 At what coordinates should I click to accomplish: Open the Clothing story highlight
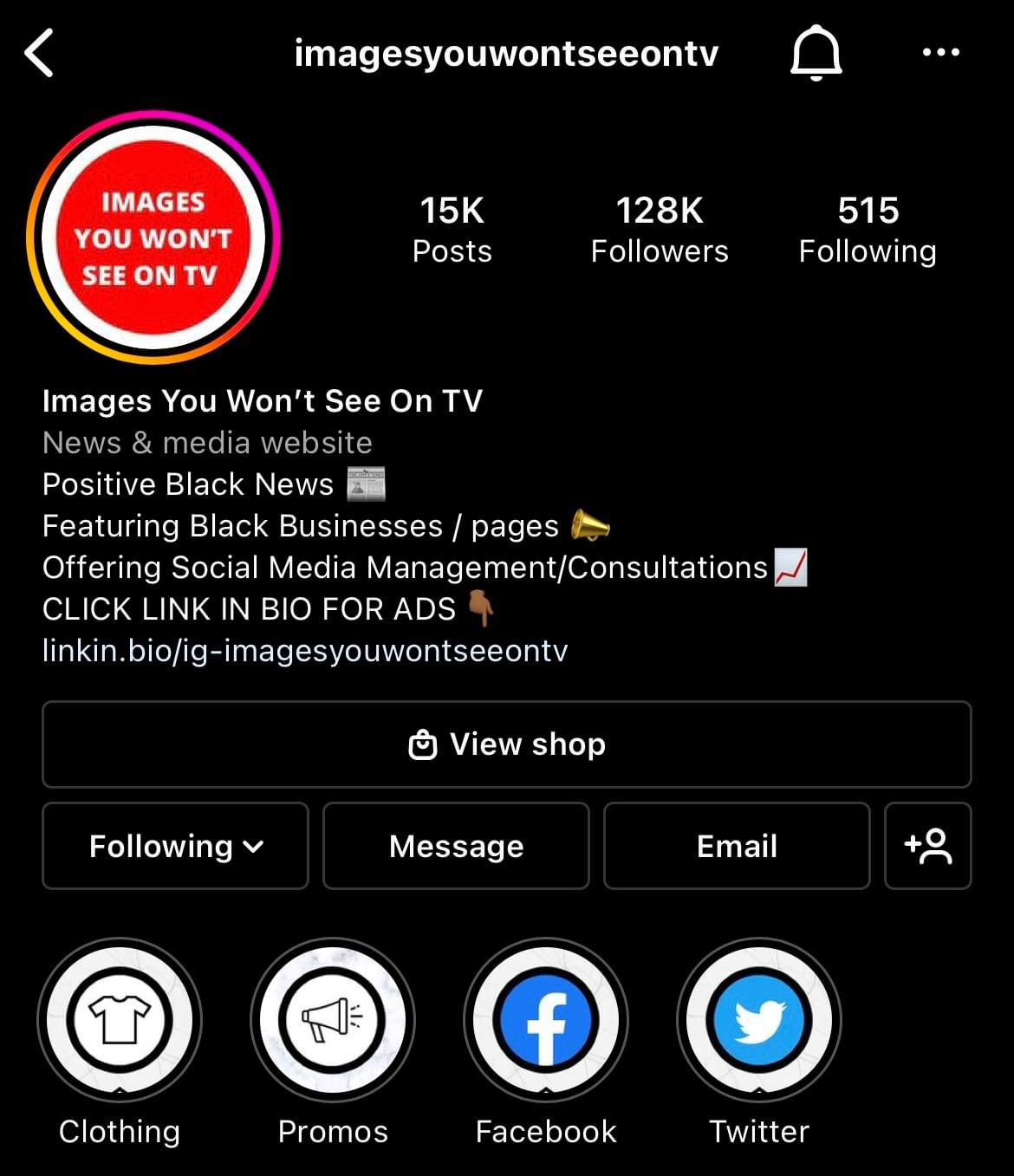point(120,1020)
